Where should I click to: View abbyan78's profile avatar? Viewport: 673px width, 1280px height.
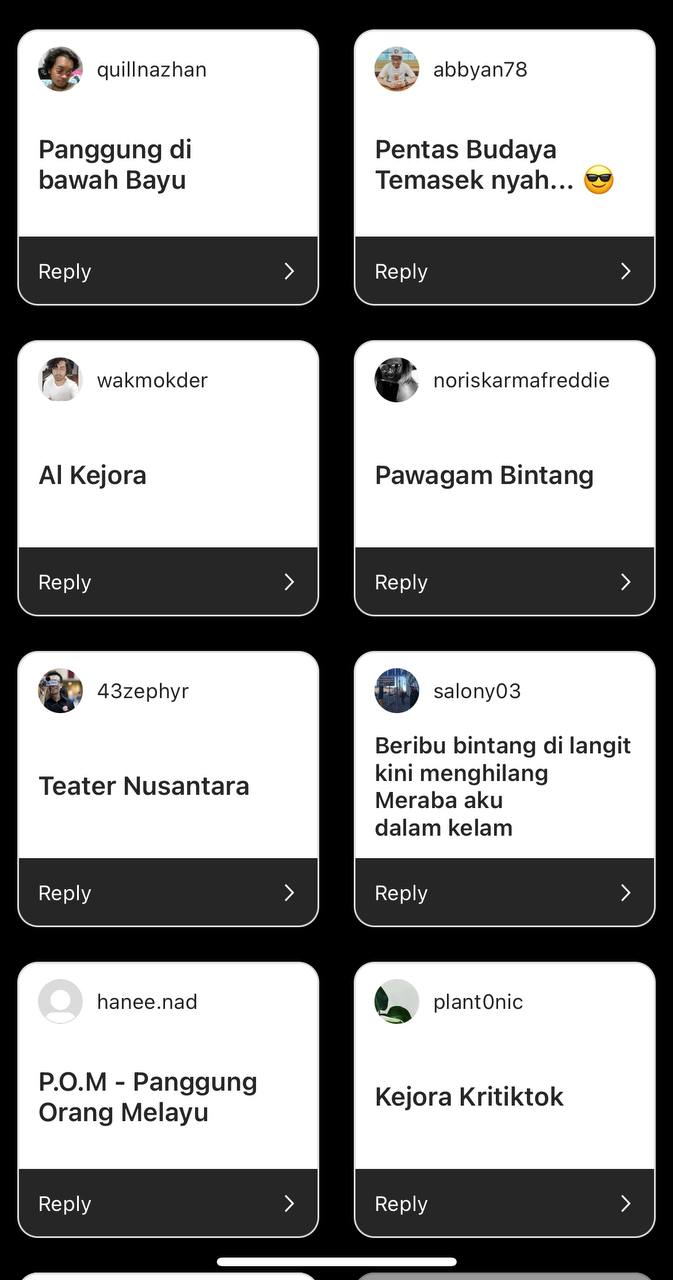tap(397, 69)
